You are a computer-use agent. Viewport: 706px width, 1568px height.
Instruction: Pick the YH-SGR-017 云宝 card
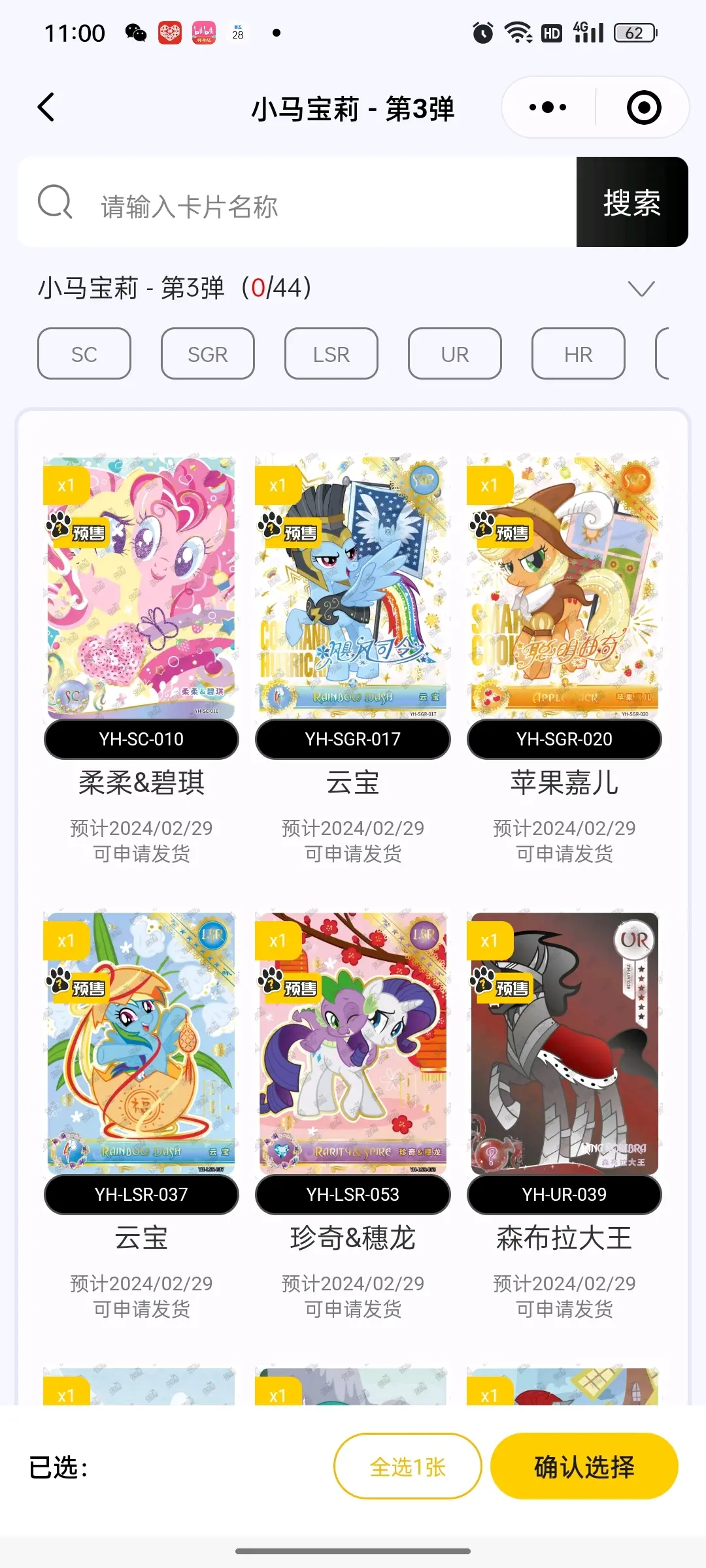353,588
